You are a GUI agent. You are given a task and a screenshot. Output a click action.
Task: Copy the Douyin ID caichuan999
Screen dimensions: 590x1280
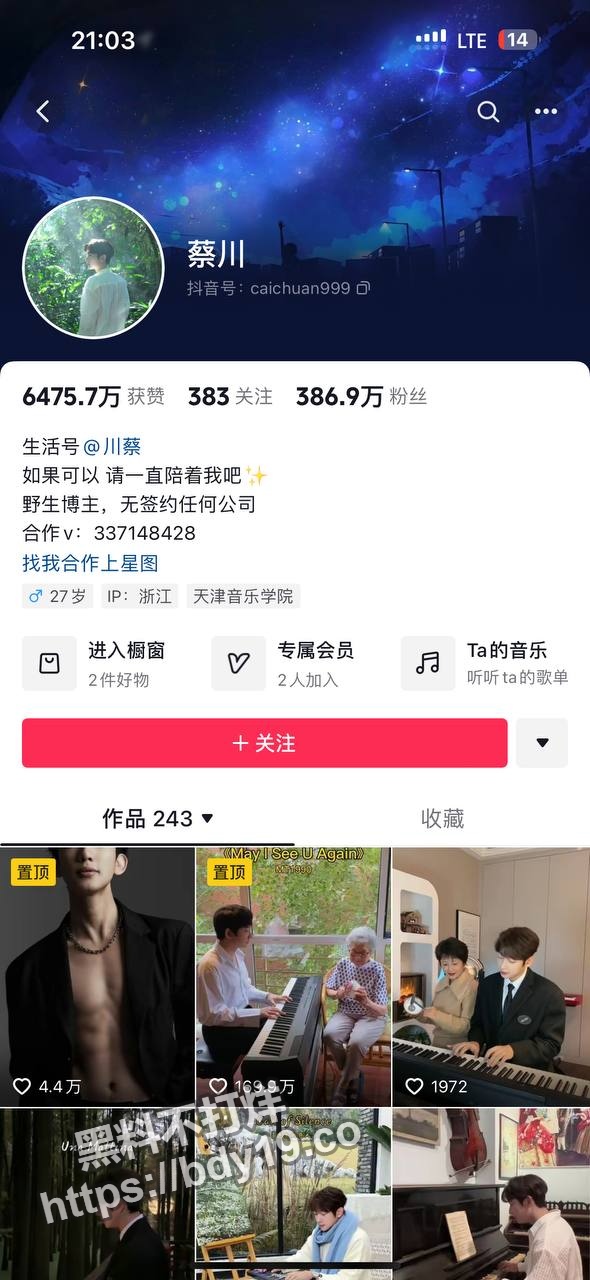pyautogui.click(x=362, y=288)
